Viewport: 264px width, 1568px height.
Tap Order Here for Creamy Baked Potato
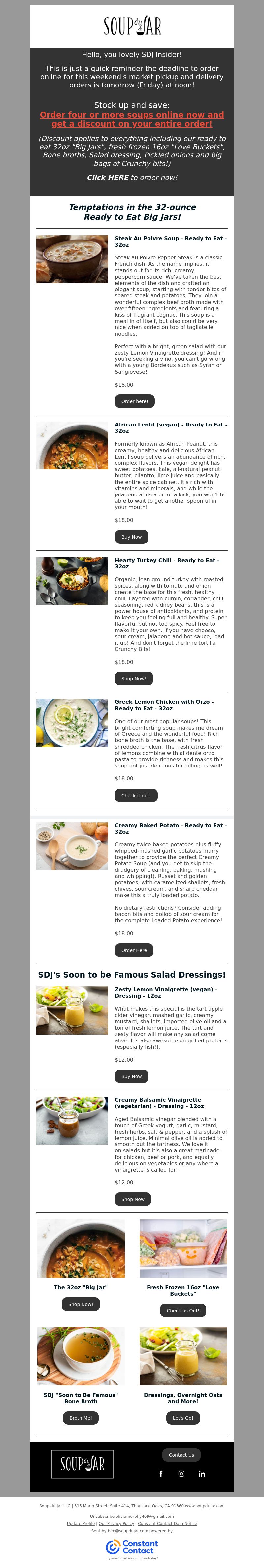coord(134,950)
